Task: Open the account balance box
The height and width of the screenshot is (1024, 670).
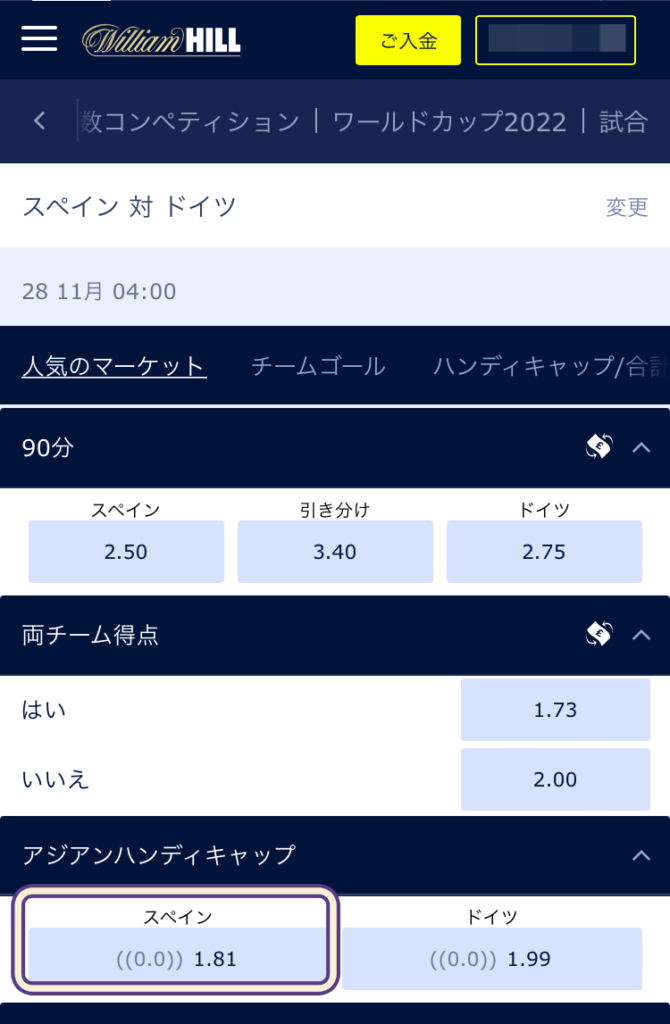Action: [555, 41]
